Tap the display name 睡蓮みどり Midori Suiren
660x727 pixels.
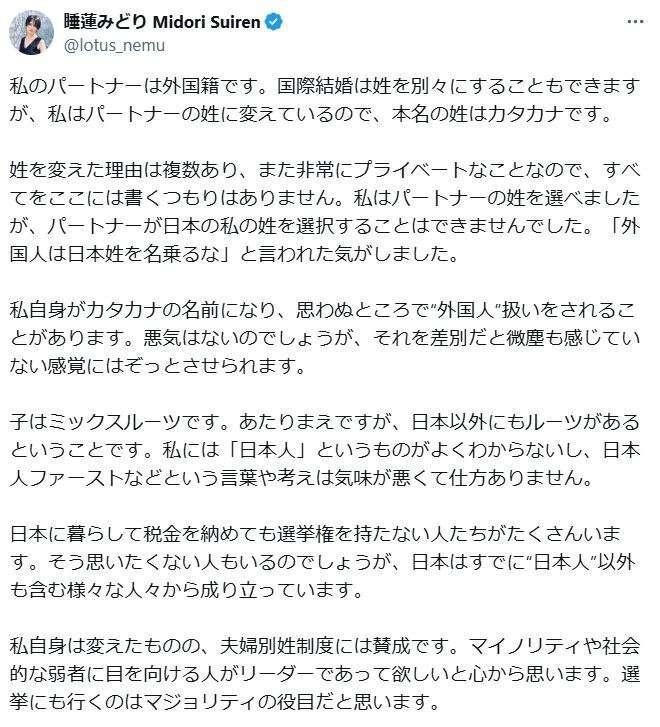(155, 23)
